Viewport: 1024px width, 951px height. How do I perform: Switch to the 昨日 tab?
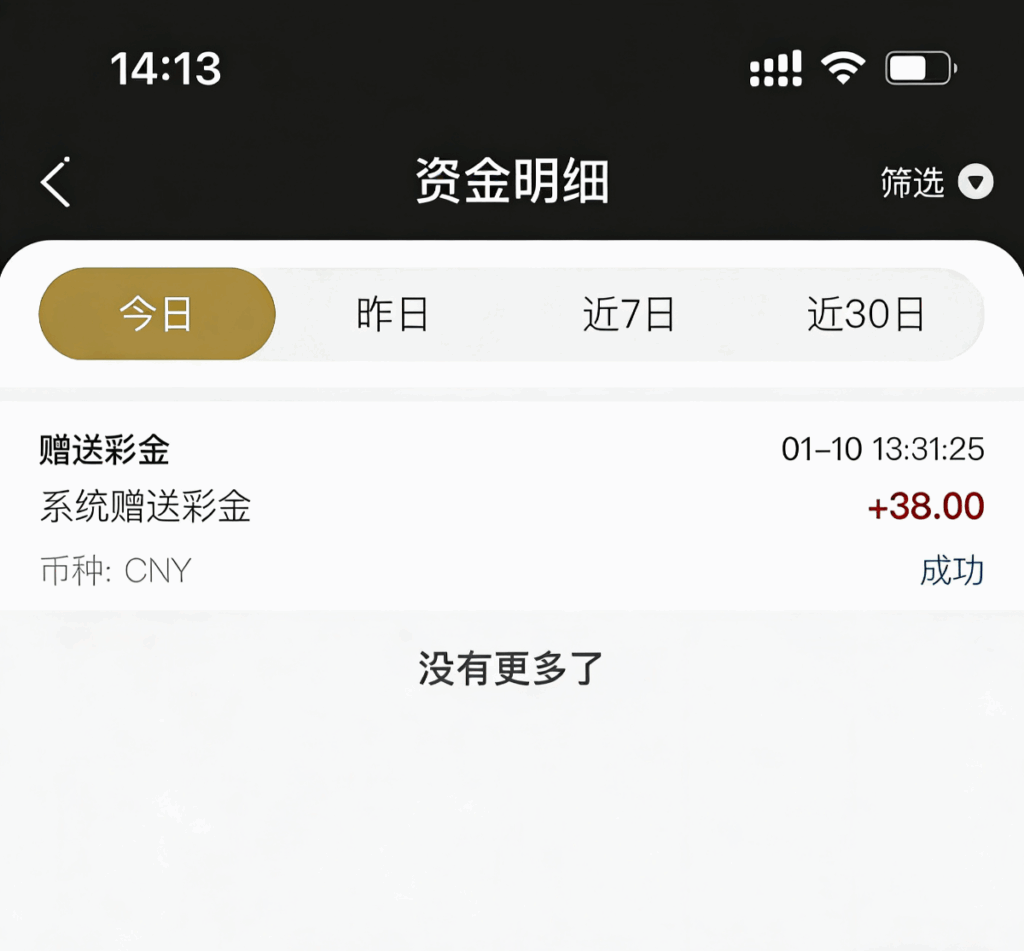click(x=392, y=314)
